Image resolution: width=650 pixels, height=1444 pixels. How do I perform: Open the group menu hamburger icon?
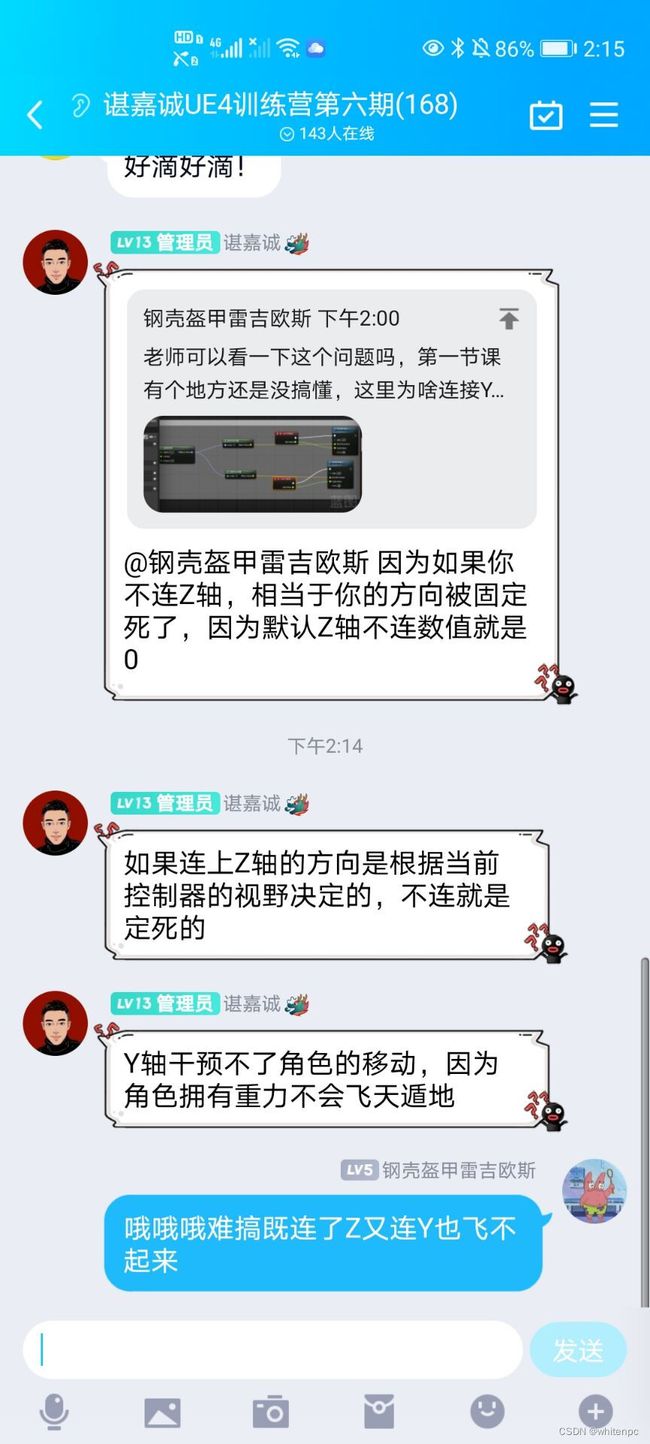point(604,115)
